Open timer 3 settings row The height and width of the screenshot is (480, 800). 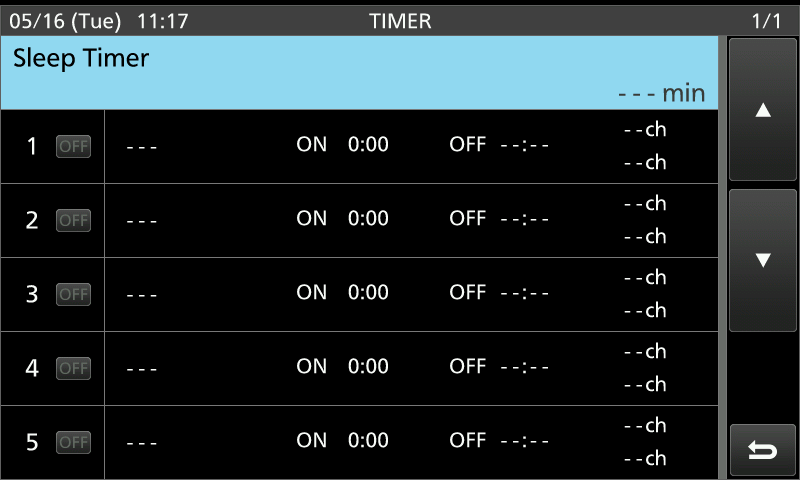tap(410, 294)
